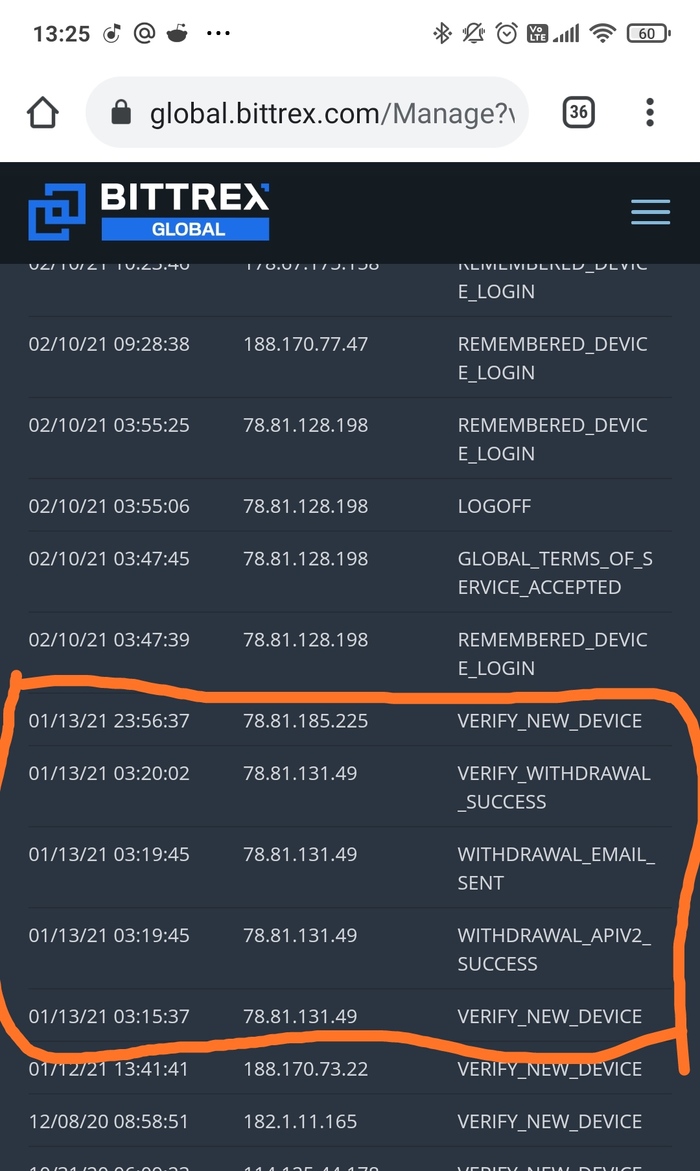
Task: Tap the Bittrex Global logo
Action: pos(150,212)
